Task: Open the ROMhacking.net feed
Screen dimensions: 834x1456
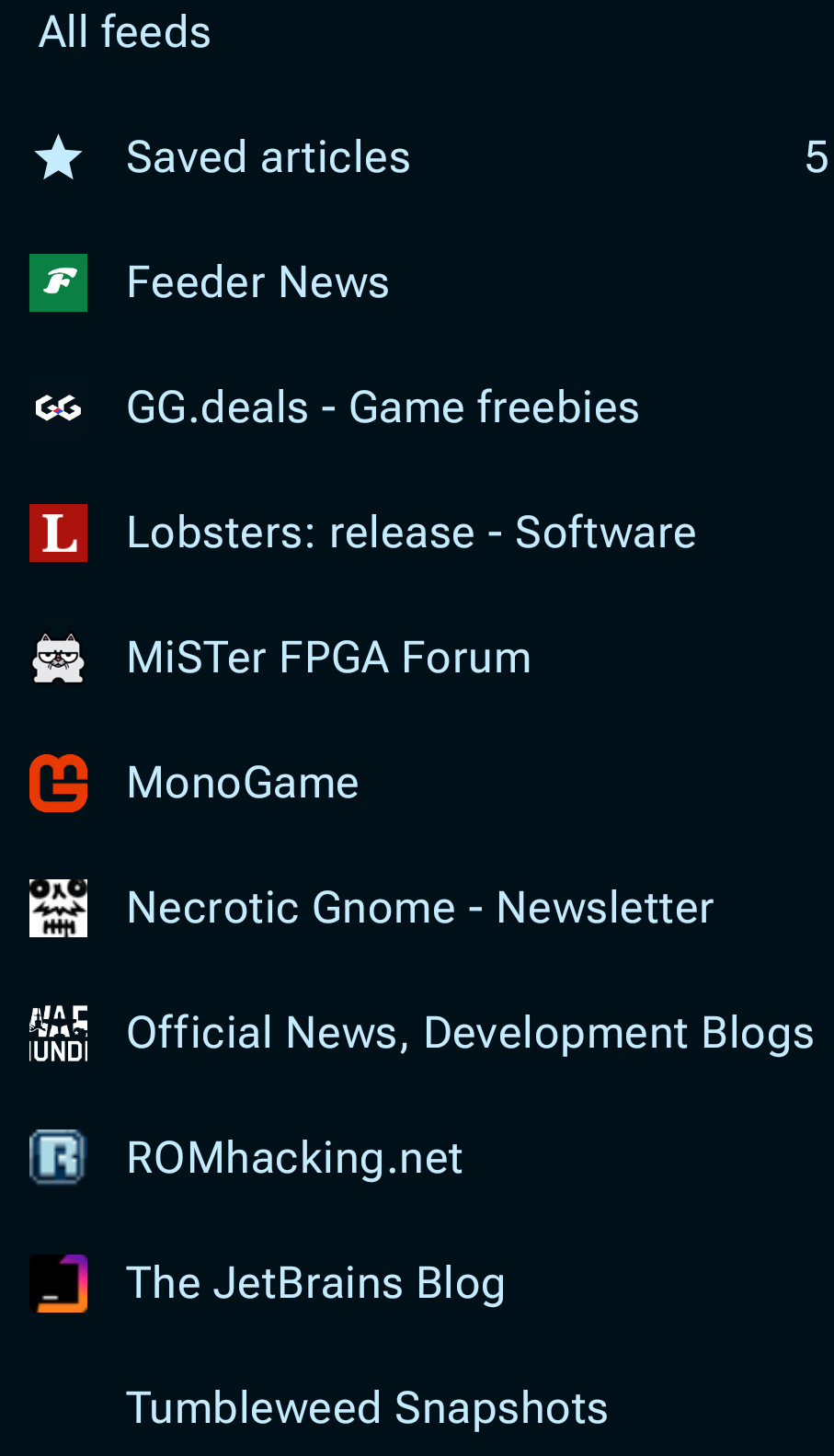Action: pyautogui.click(x=417, y=1158)
